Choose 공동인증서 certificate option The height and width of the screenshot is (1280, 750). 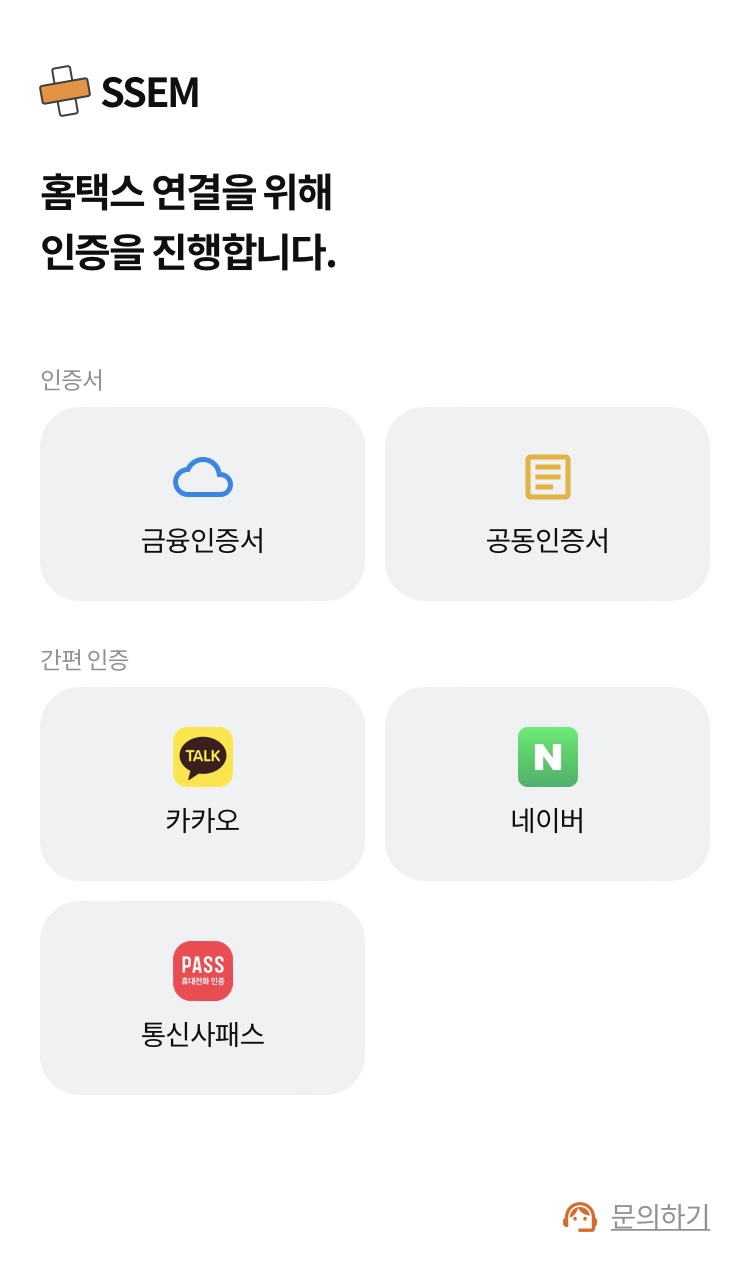tap(547, 504)
